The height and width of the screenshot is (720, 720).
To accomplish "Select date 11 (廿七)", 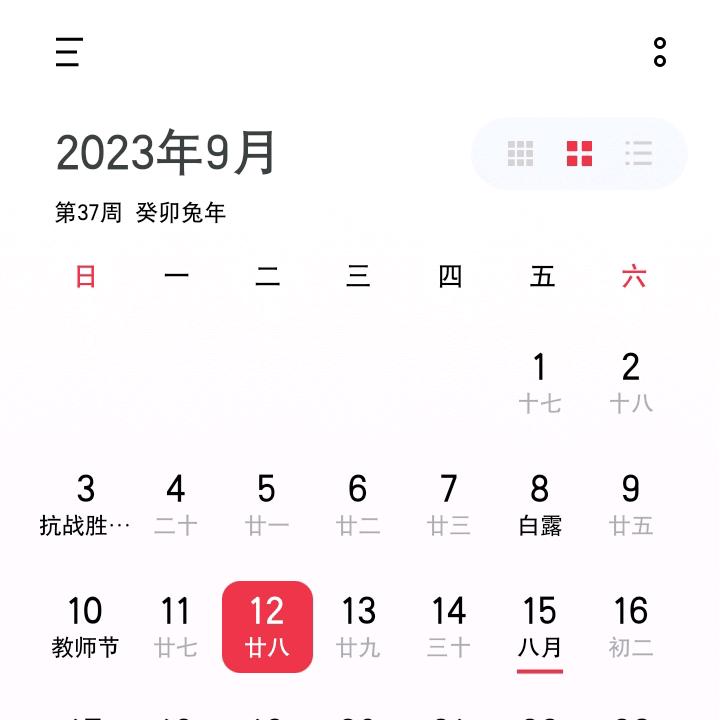I will coord(176,626).
